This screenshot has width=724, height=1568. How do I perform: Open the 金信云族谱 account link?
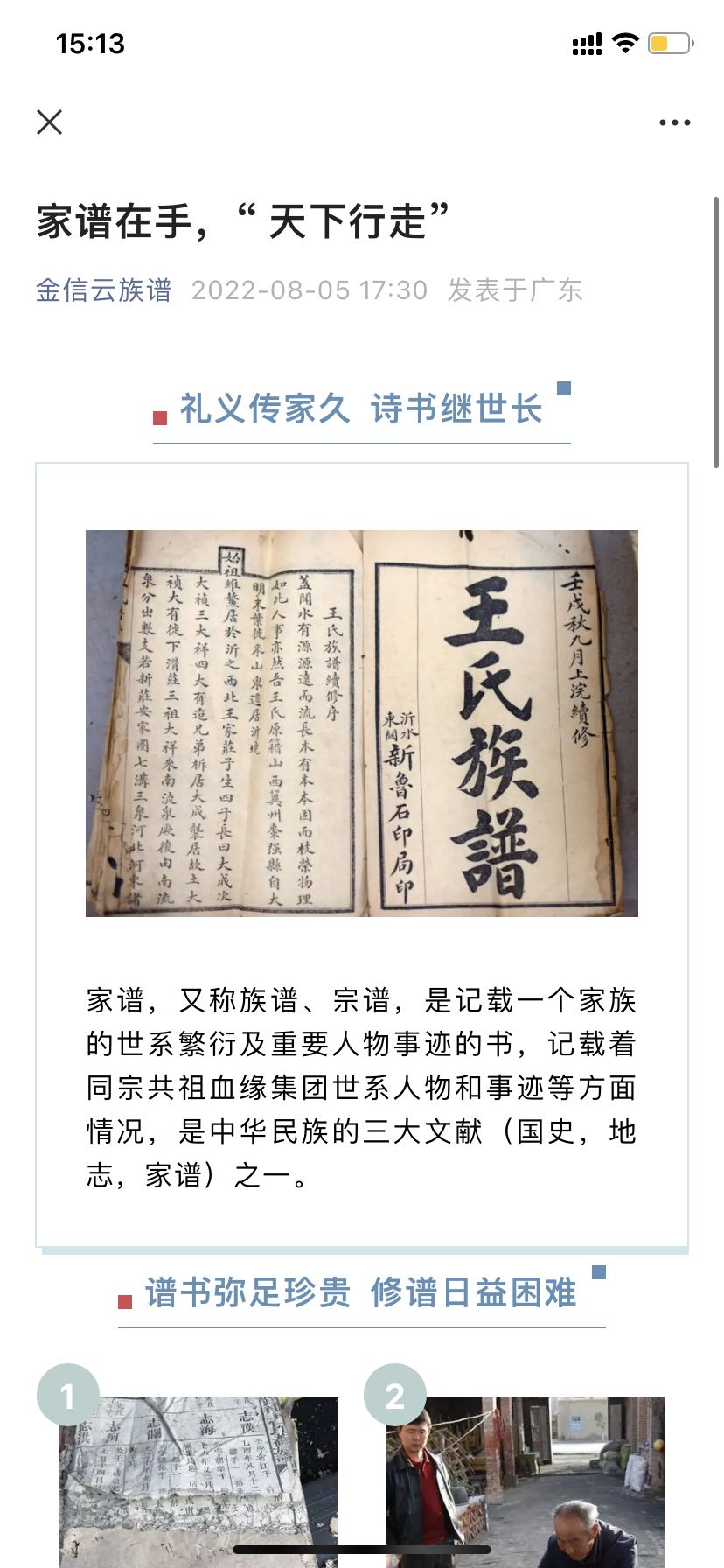[x=103, y=290]
